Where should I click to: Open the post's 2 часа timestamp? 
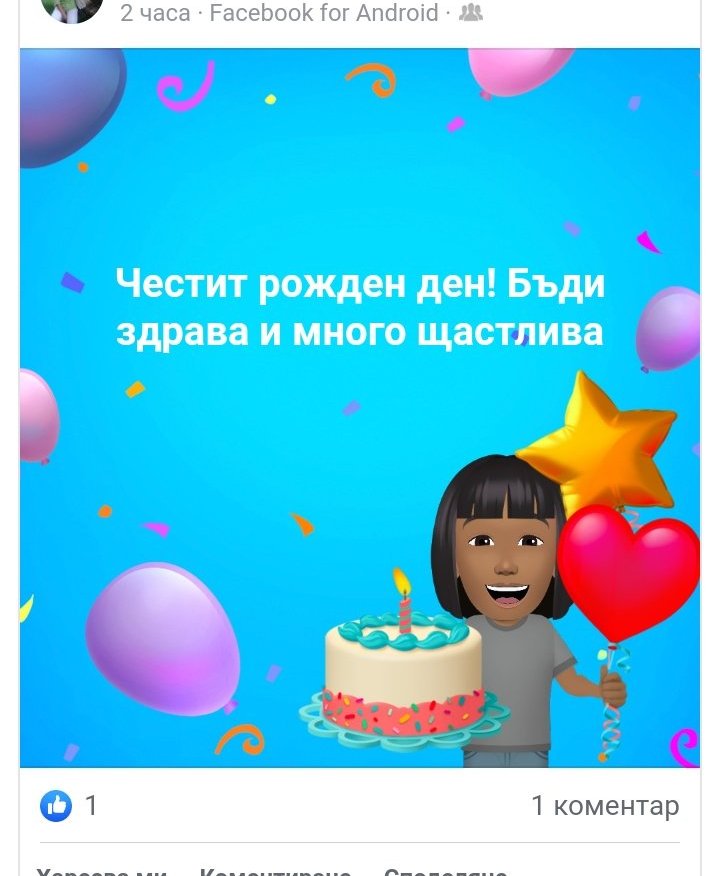click(x=155, y=13)
